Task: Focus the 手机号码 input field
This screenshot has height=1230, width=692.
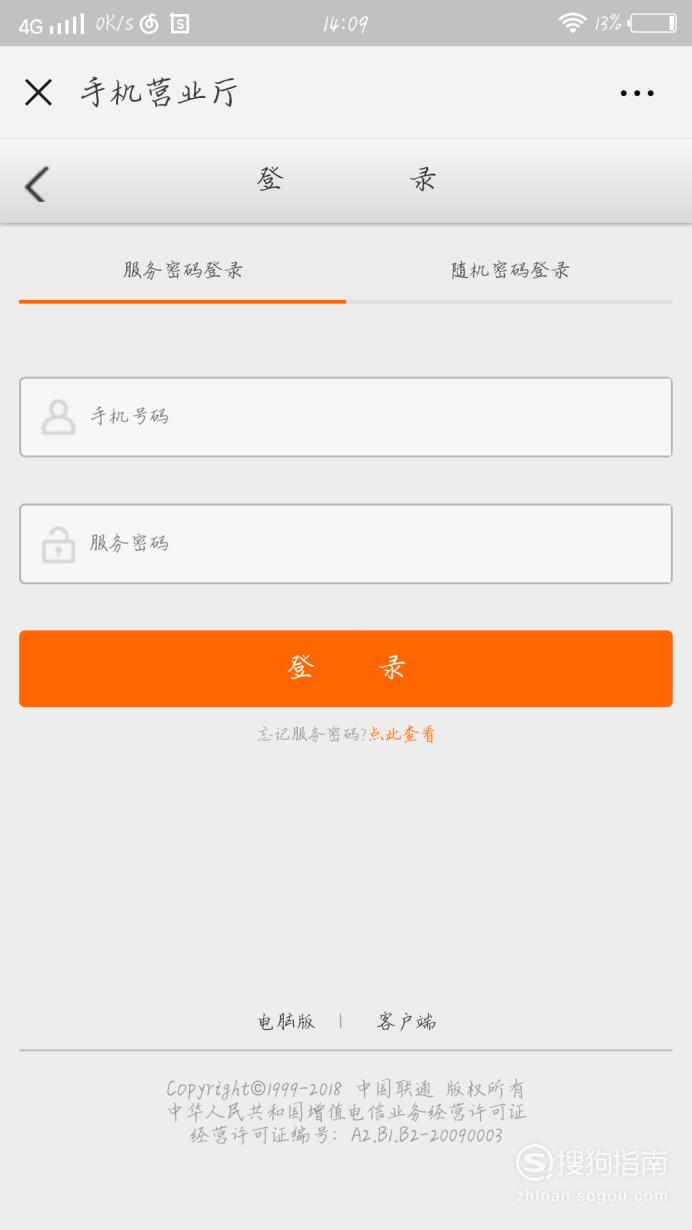Action: click(346, 417)
